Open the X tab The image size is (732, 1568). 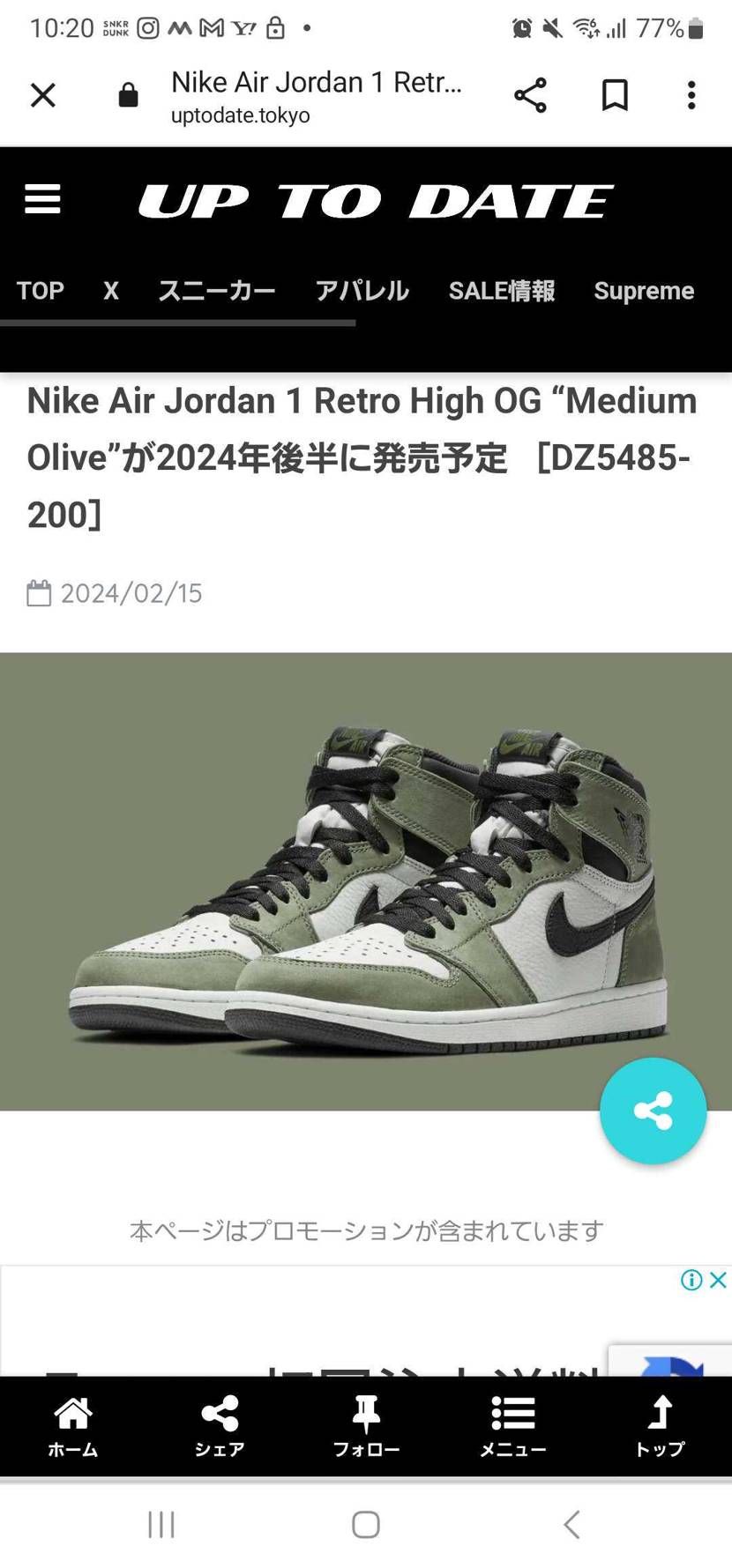pyautogui.click(x=111, y=291)
